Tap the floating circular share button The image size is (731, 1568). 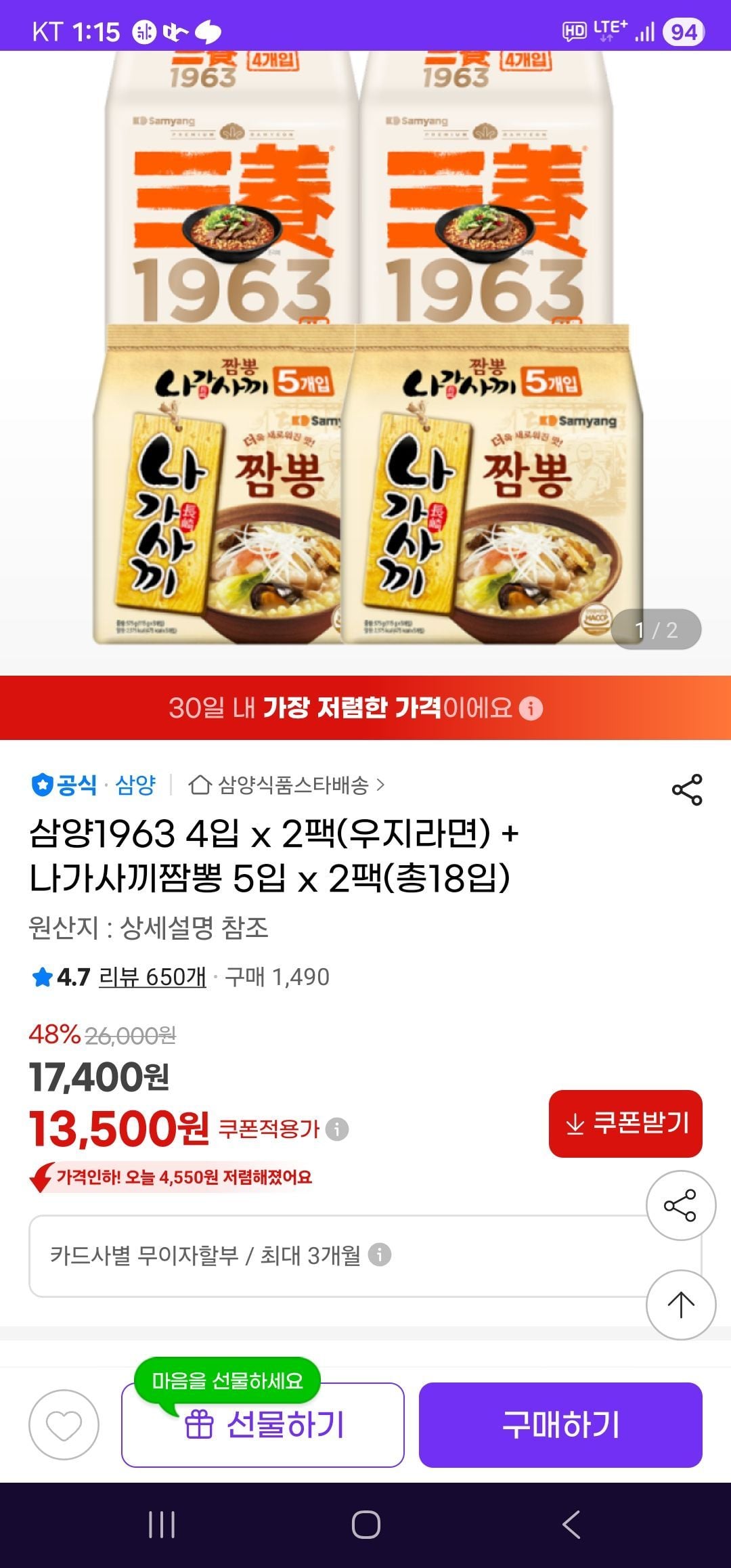680,1205
